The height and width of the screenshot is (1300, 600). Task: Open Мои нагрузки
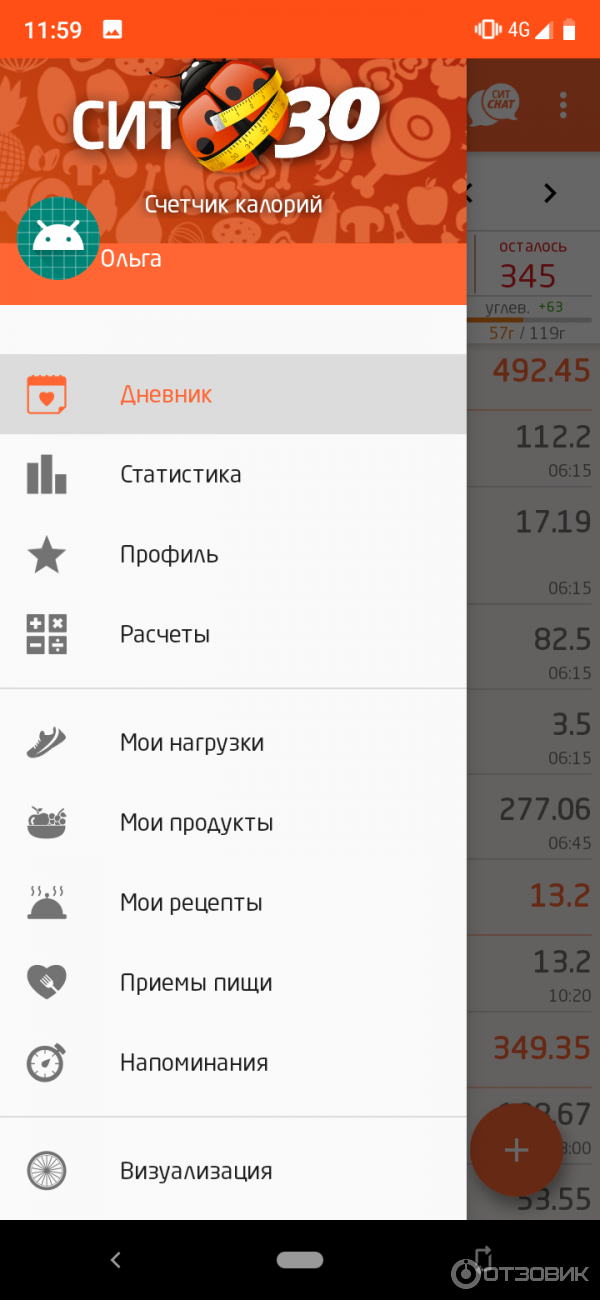tap(192, 743)
